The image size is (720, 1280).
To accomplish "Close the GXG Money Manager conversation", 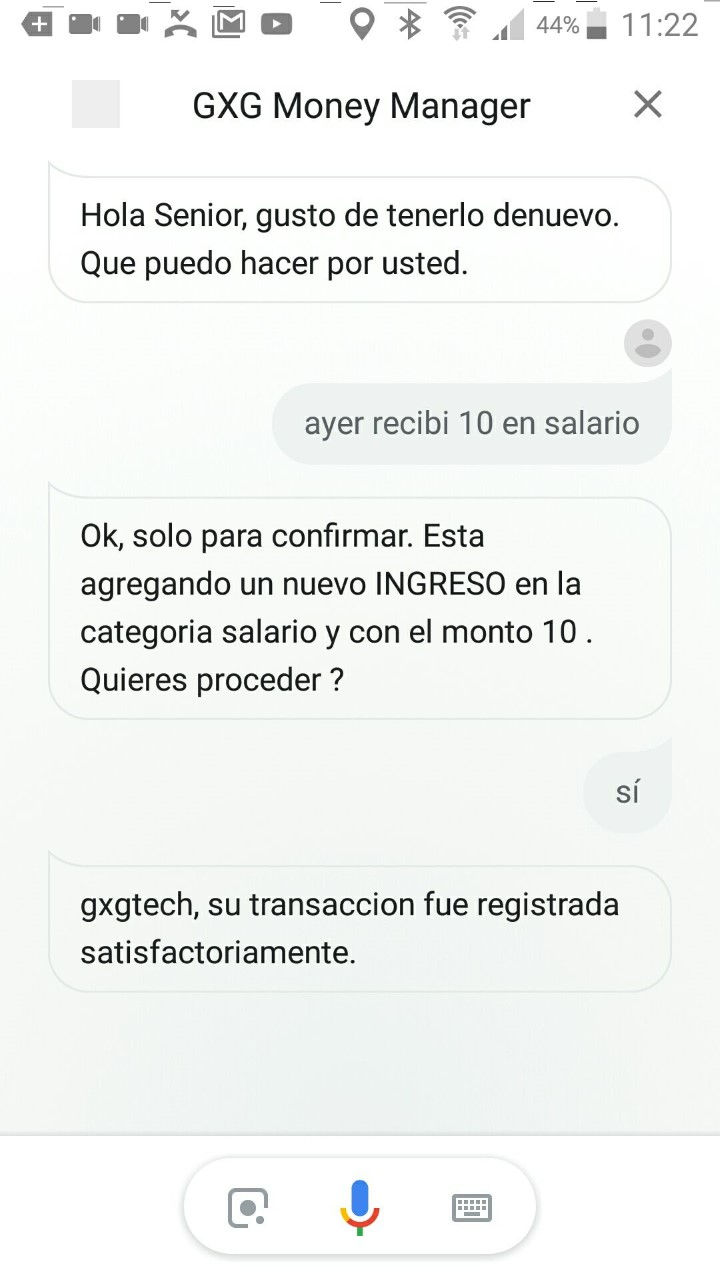I will coord(648,104).
